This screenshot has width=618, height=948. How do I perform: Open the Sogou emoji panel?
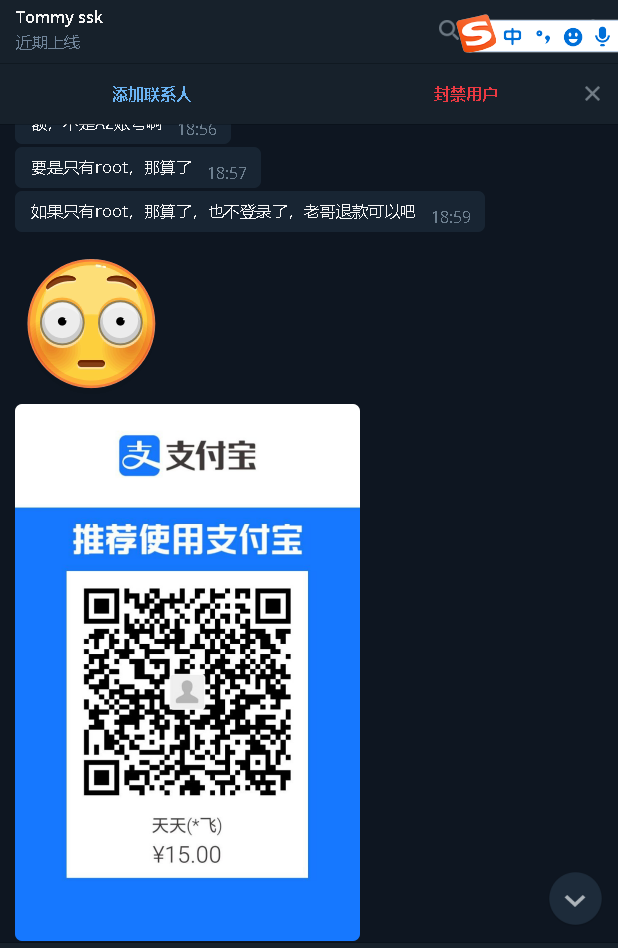pyautogui.click(x=573, y=37)
